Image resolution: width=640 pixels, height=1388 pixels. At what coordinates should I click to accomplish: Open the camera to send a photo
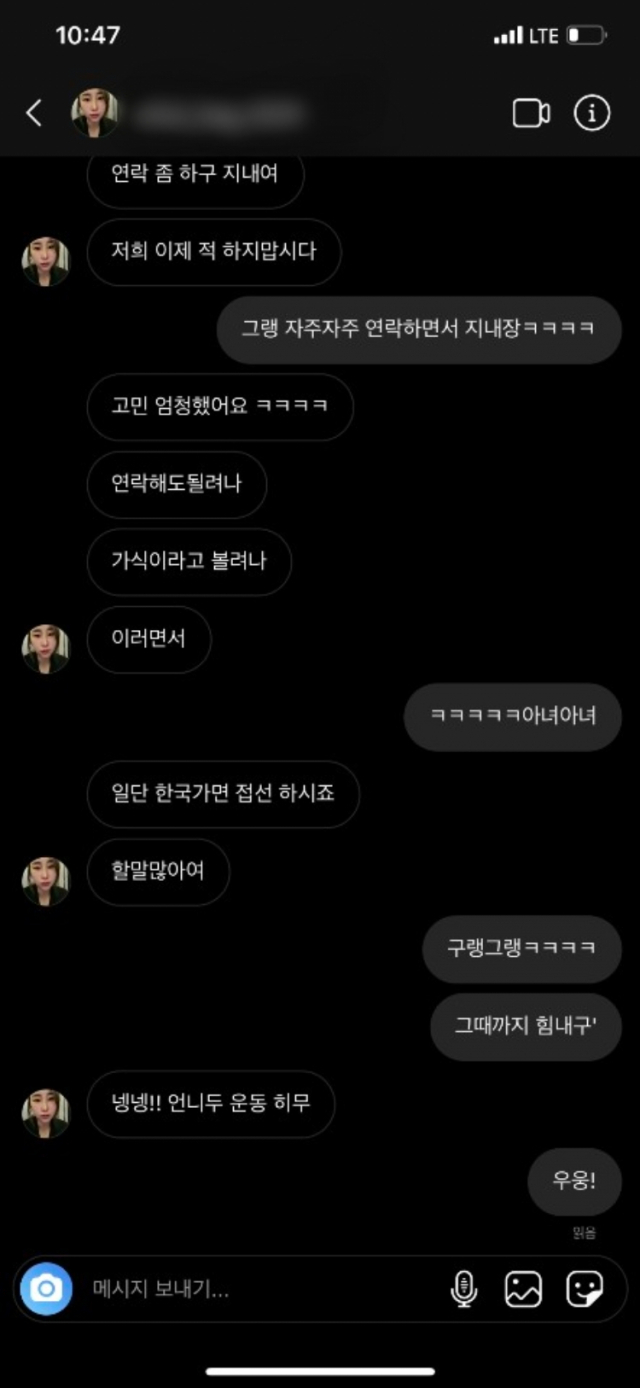click(46, 1289)
